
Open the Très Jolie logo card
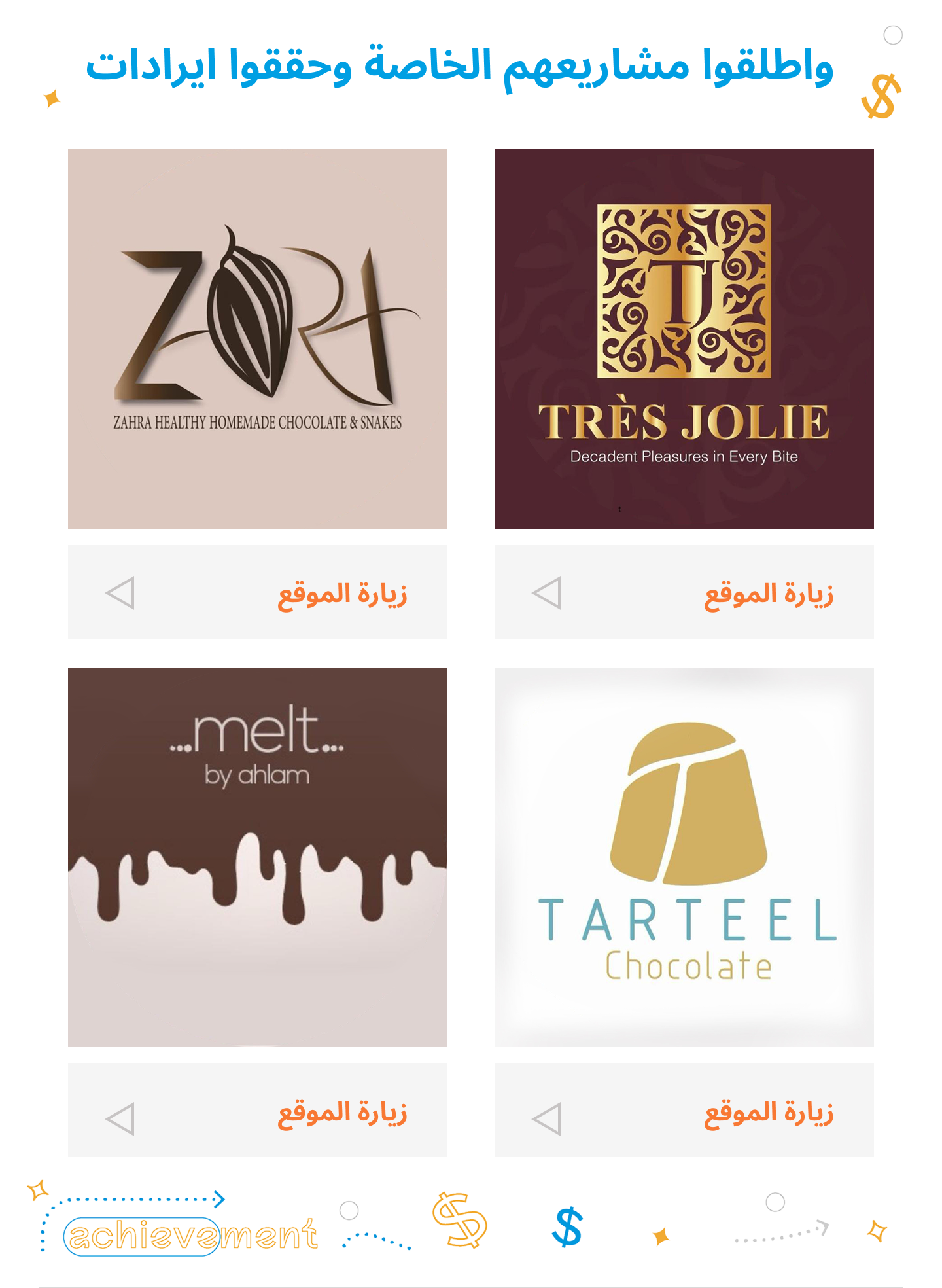coord(684,339)
